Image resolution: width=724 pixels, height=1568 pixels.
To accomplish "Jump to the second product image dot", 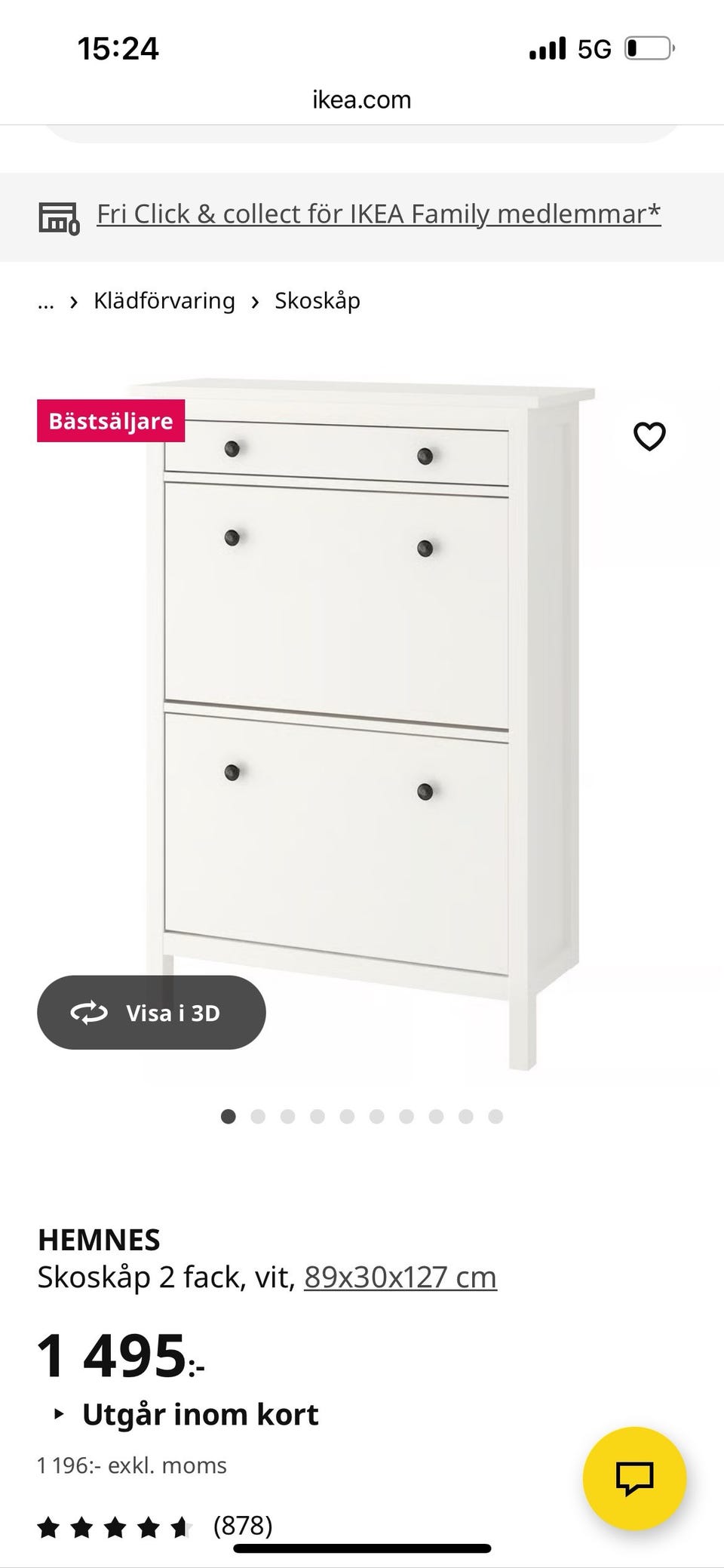I will [x=258, y=1117].
